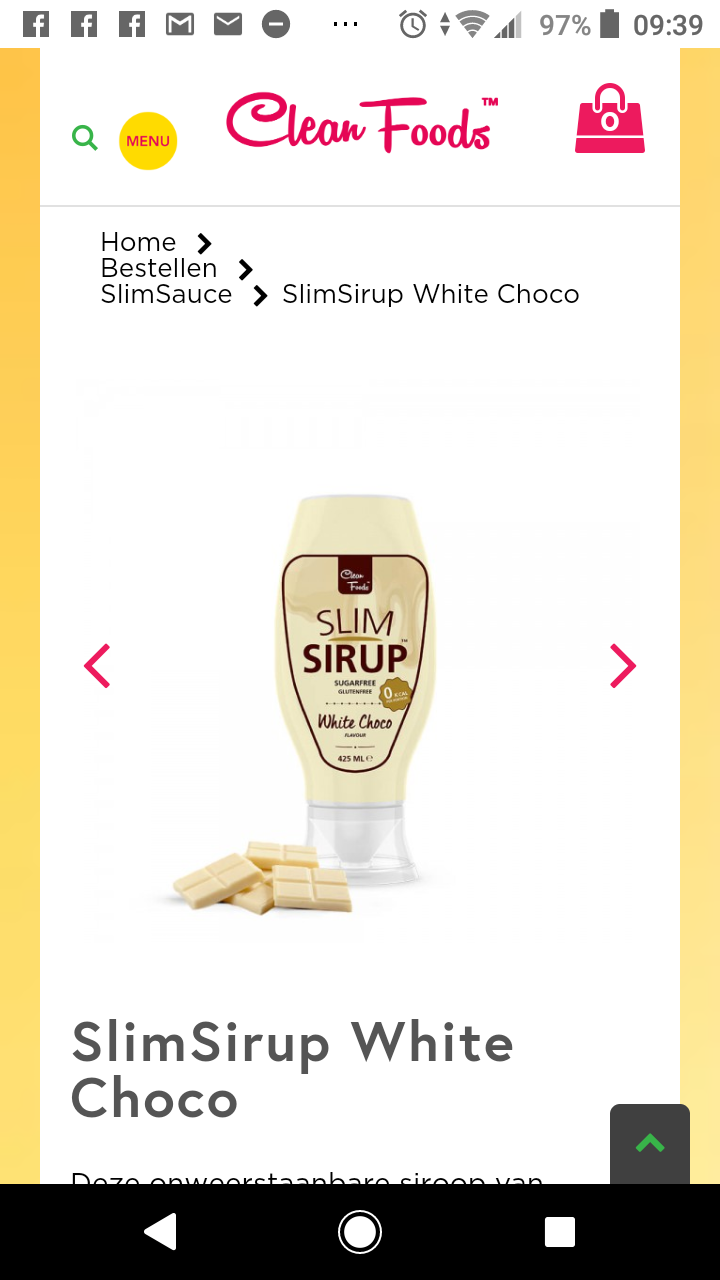Jump back to top of page
The width and height of the screenshot is (720, 1280).
650,1144
